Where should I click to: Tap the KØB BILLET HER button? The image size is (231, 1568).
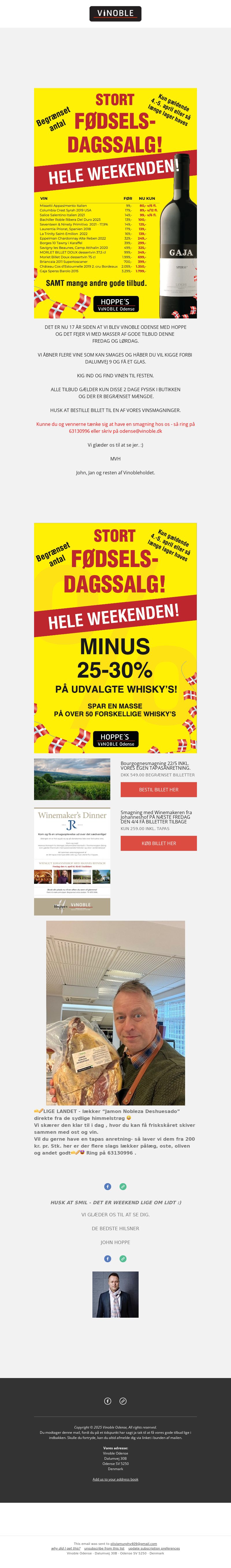pos(159,843)
